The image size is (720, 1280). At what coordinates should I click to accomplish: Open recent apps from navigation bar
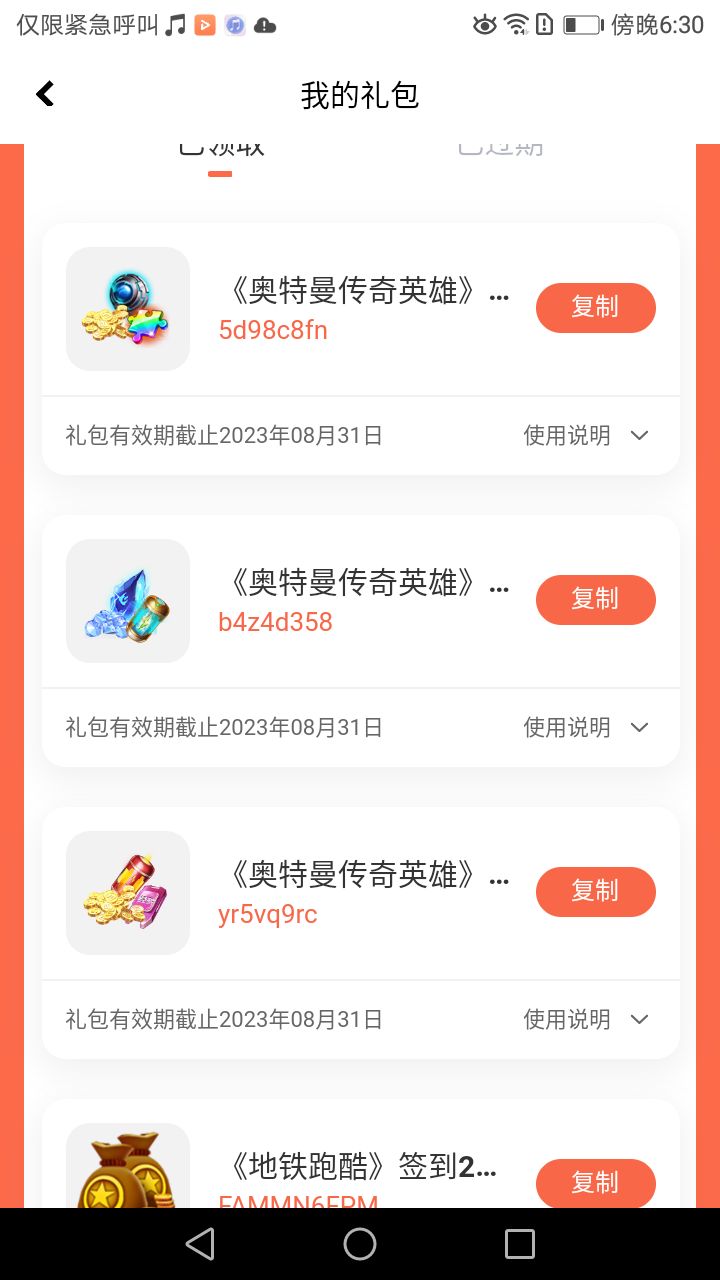click(x=520, y=1244)
